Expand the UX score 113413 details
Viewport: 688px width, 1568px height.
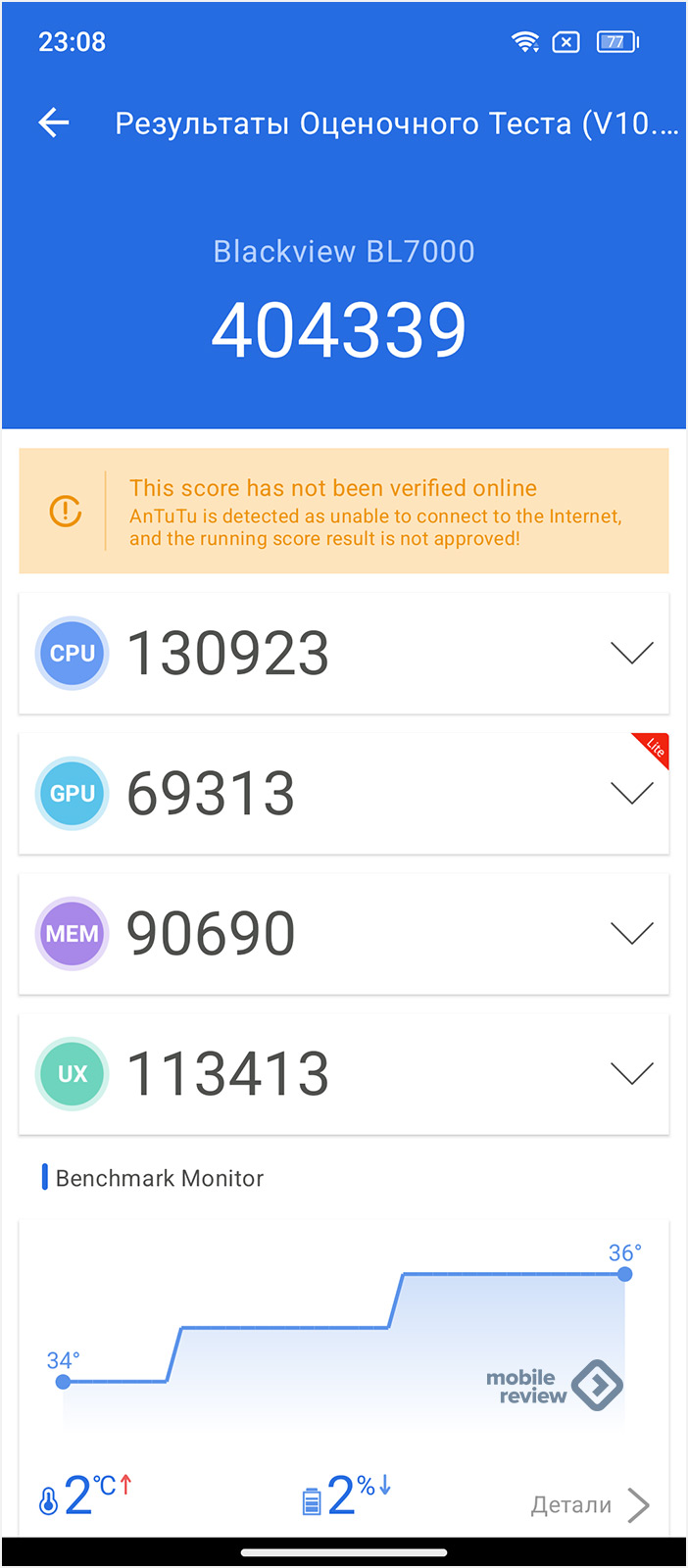[631, 1073]
